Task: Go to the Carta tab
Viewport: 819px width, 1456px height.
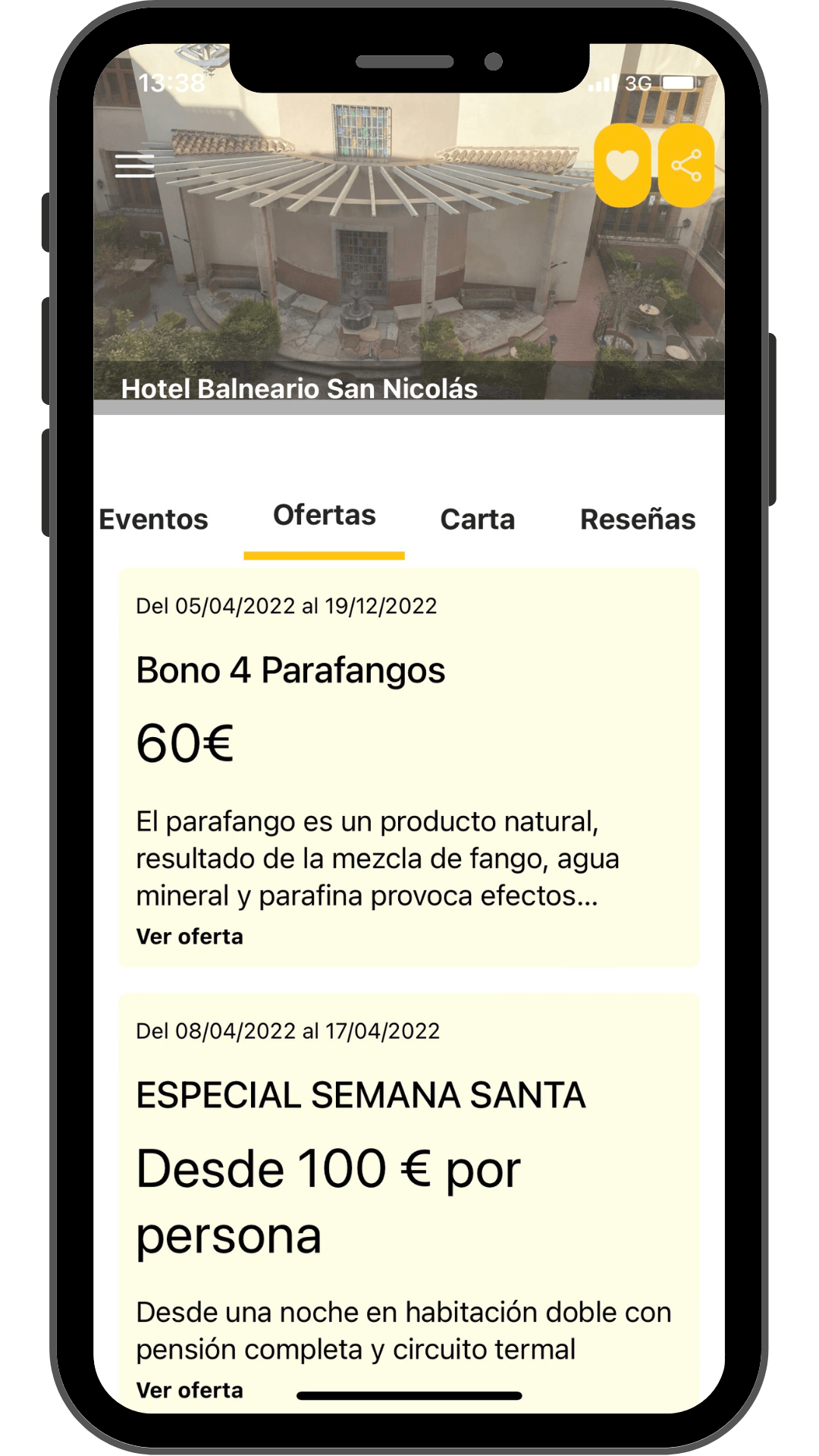Action: [x=478, y=519]
